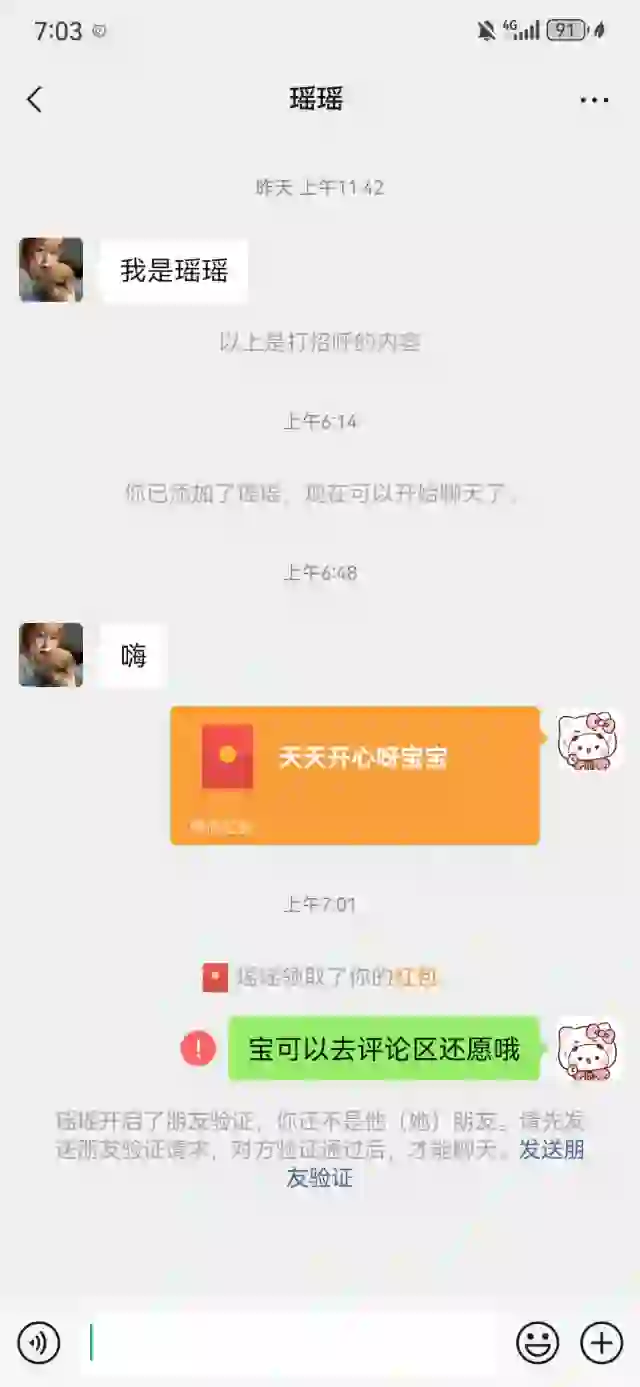
Task: Open the plus attachments menu
Action: [x=601, y=1342]
